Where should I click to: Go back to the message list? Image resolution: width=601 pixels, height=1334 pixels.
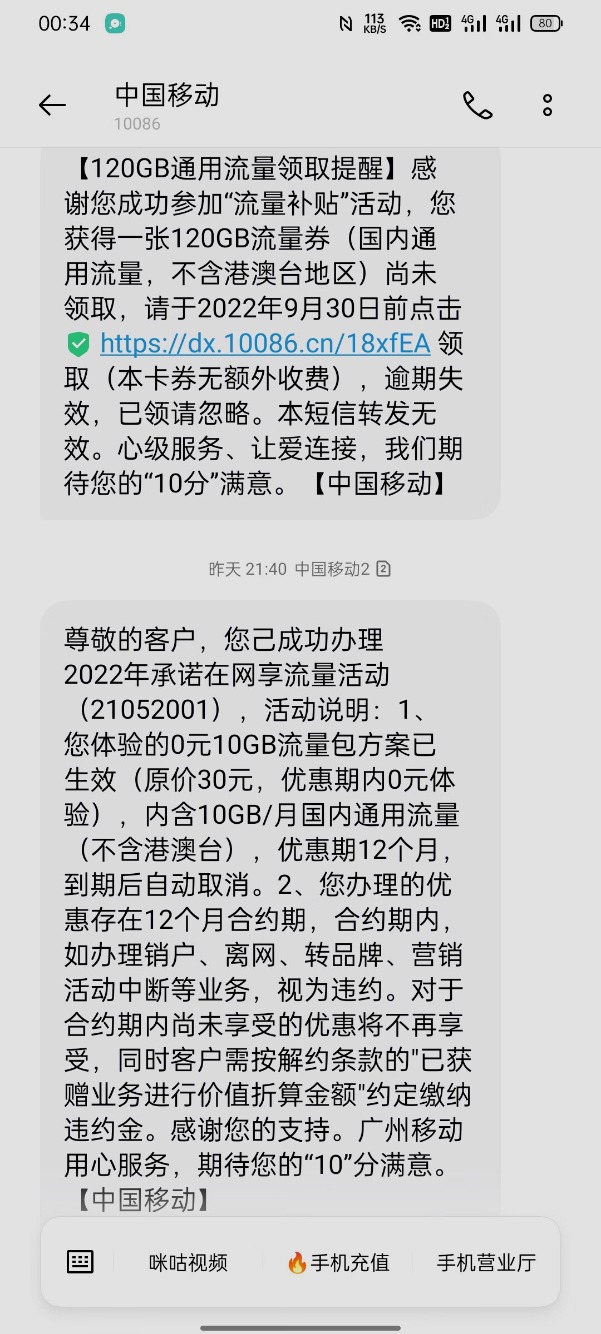(x=52, y=105)
